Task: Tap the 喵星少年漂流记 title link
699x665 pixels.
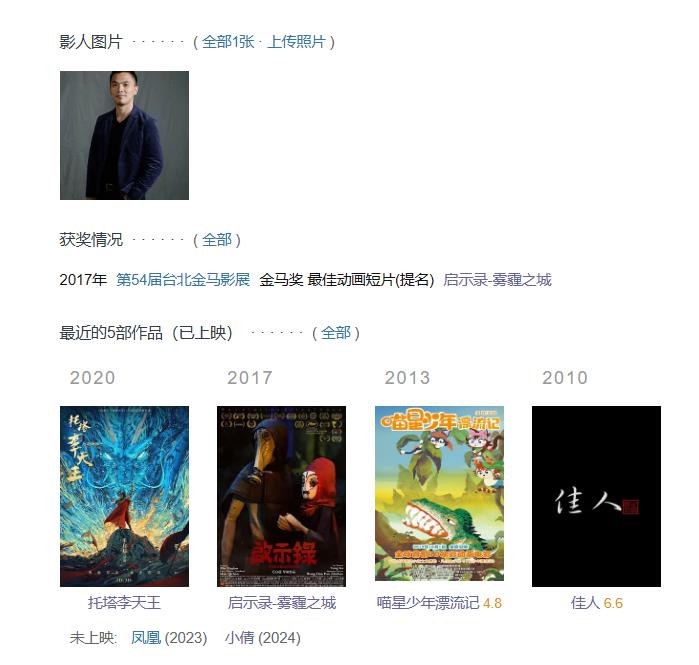Action: [428, 603]
